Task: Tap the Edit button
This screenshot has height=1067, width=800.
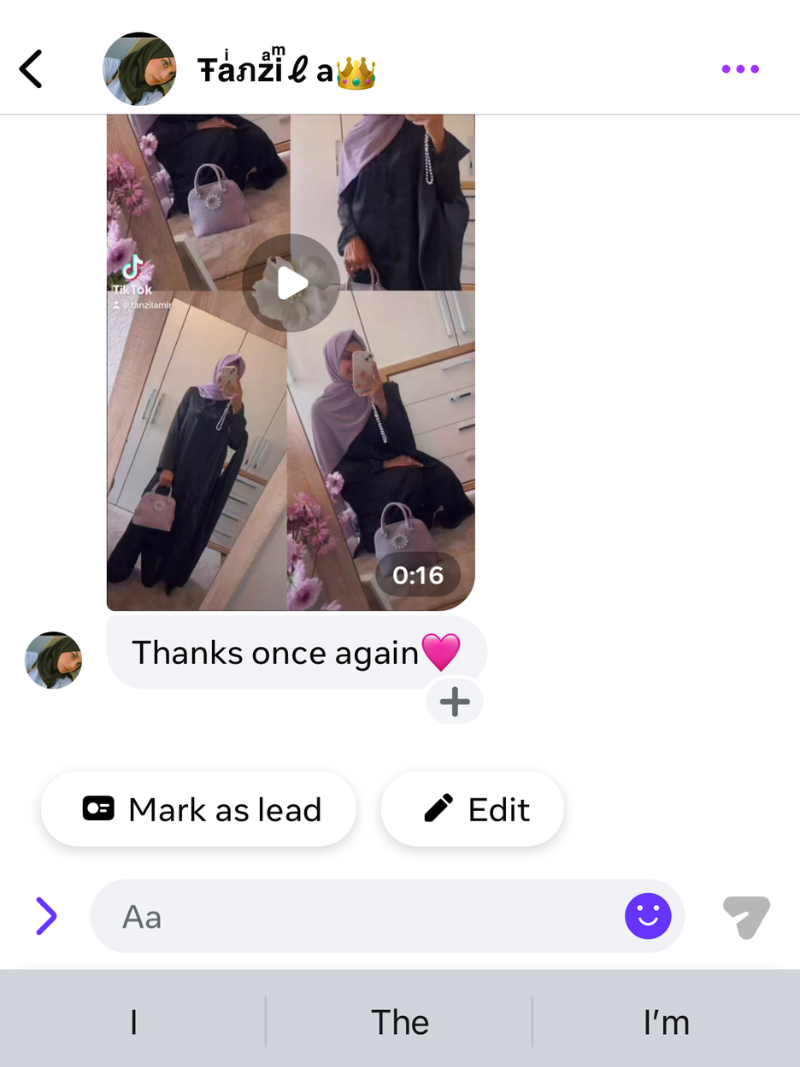Action: point(472,809)
